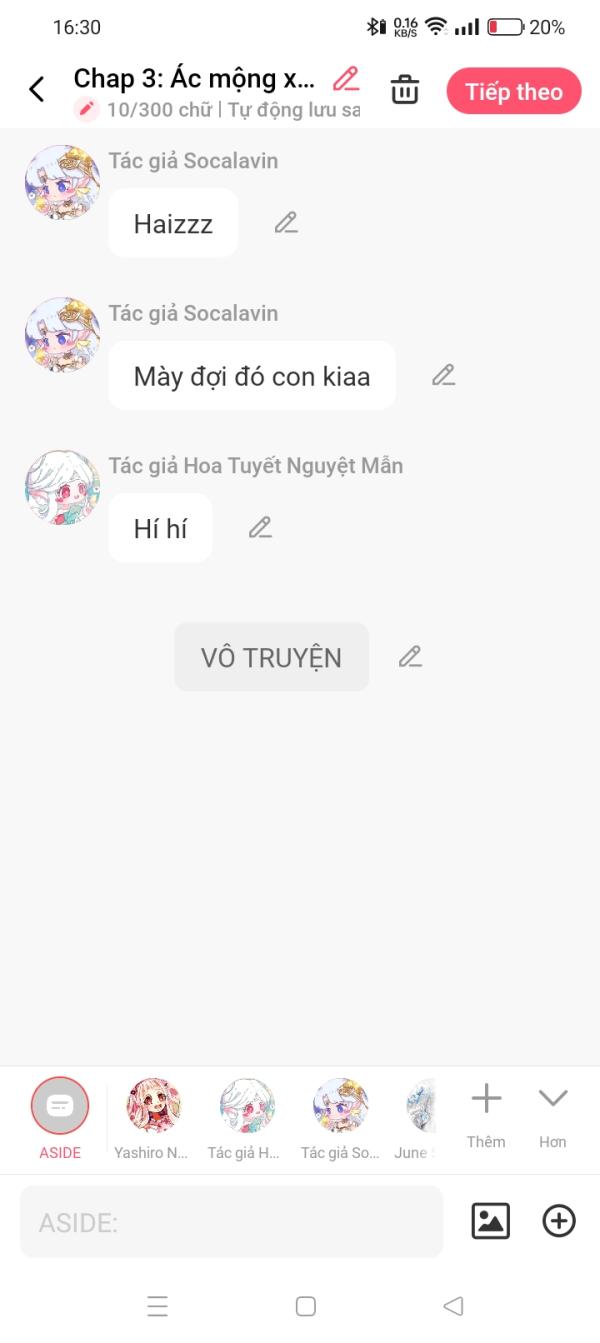
Task: Open more options with the circled plus
Action: (x=559, y=1221)
